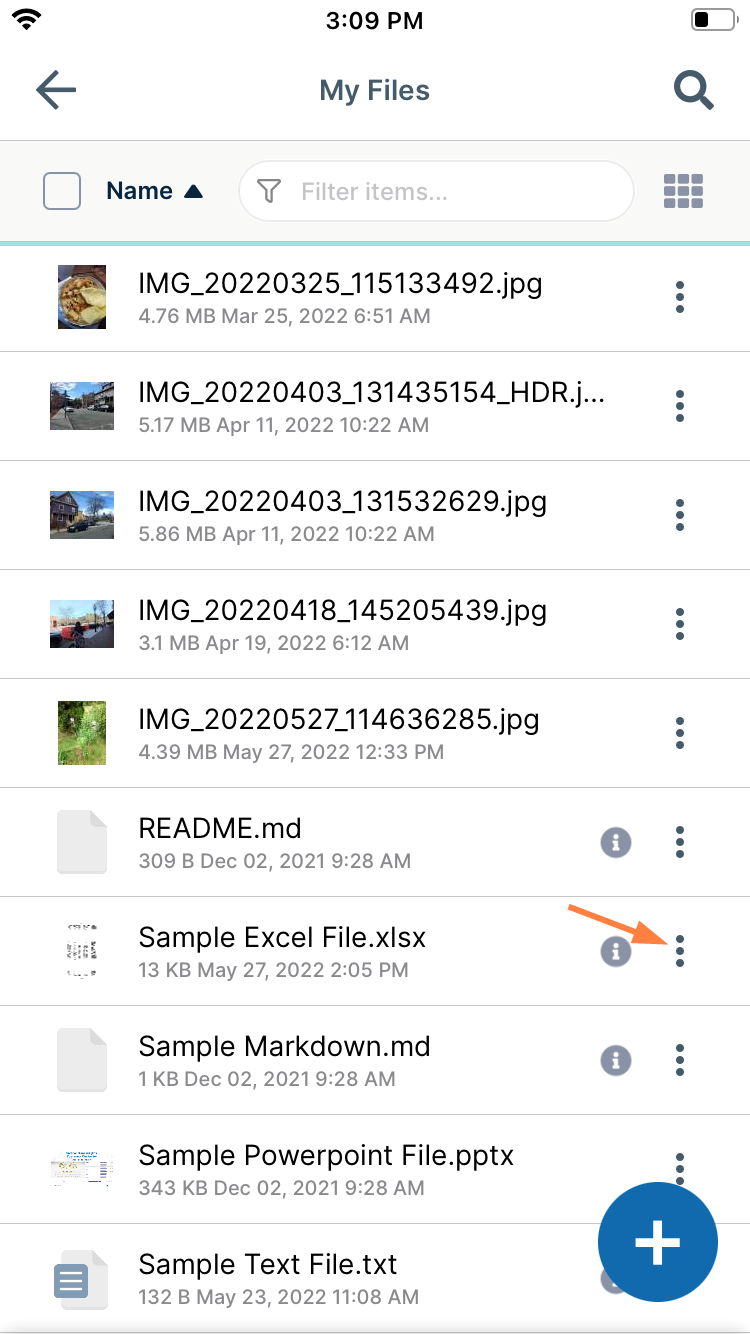750x1334 pixels.
Task: Open IMG_20220325_115133492.jpg
Action: (x=340, y=284)
